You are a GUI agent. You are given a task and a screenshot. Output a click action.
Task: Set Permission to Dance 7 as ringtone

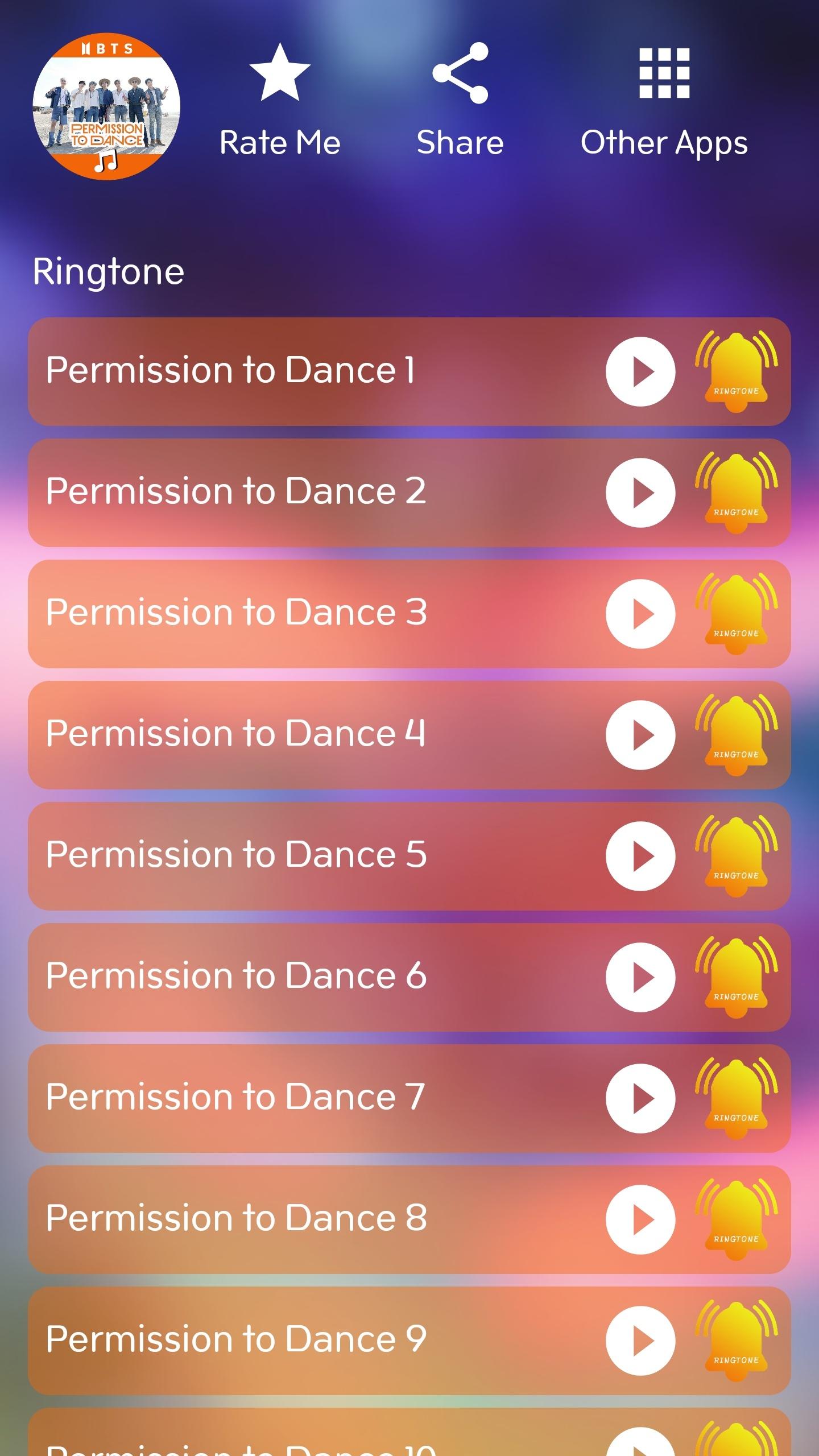[736, 1098]
